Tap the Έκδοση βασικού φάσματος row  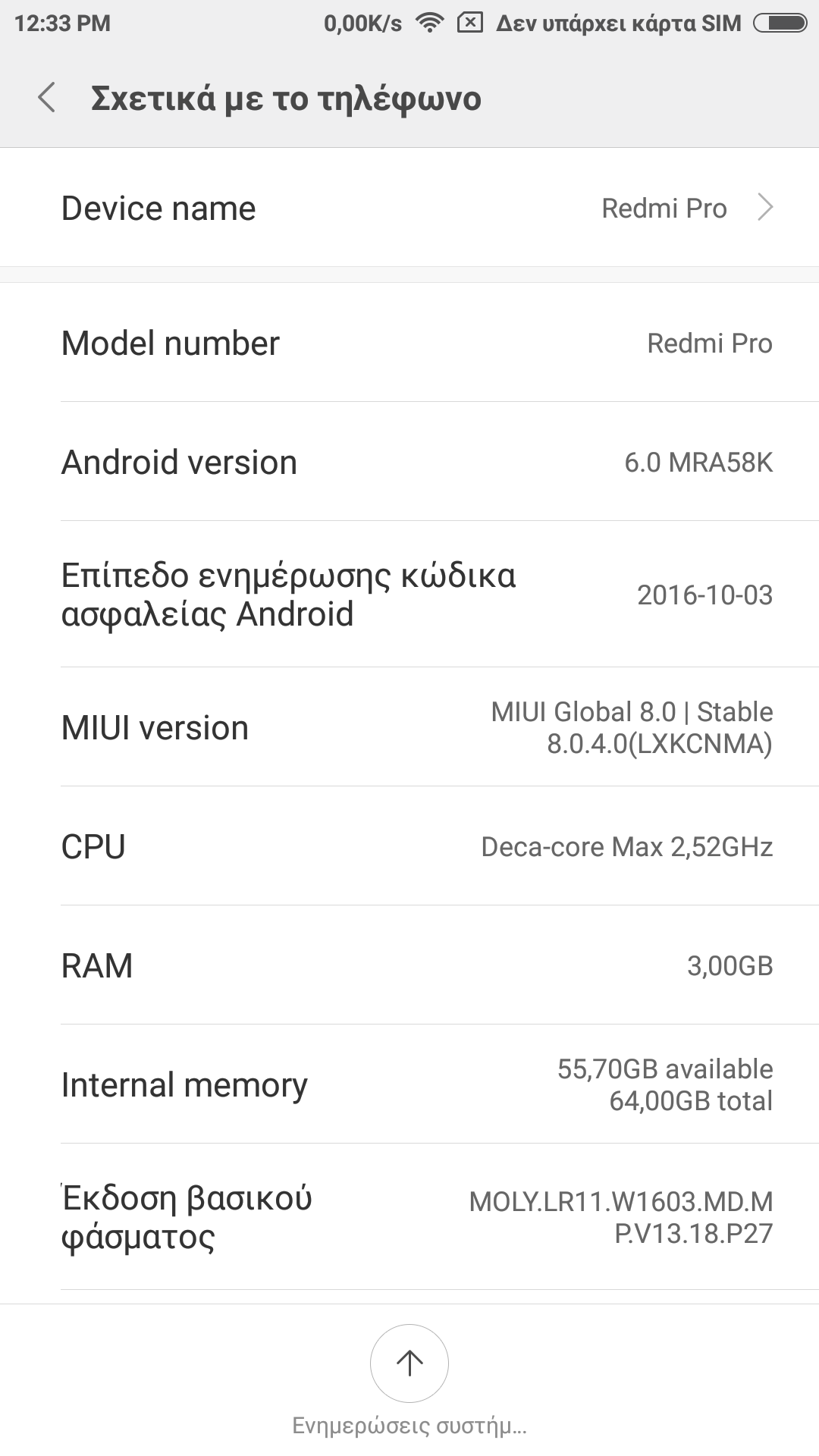tap(409, 1217)
